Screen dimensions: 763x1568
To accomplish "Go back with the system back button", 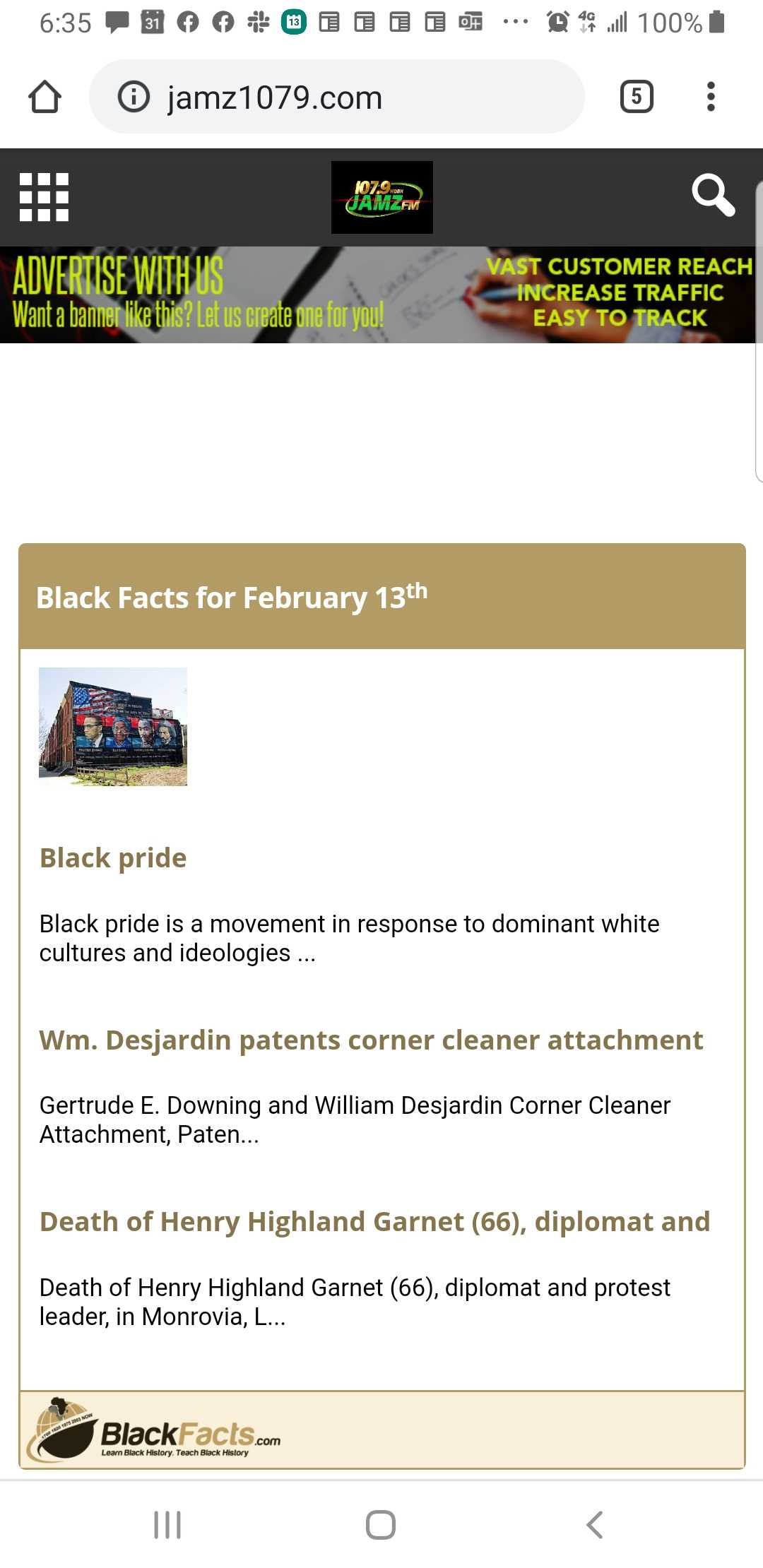I will point(595,1524).
